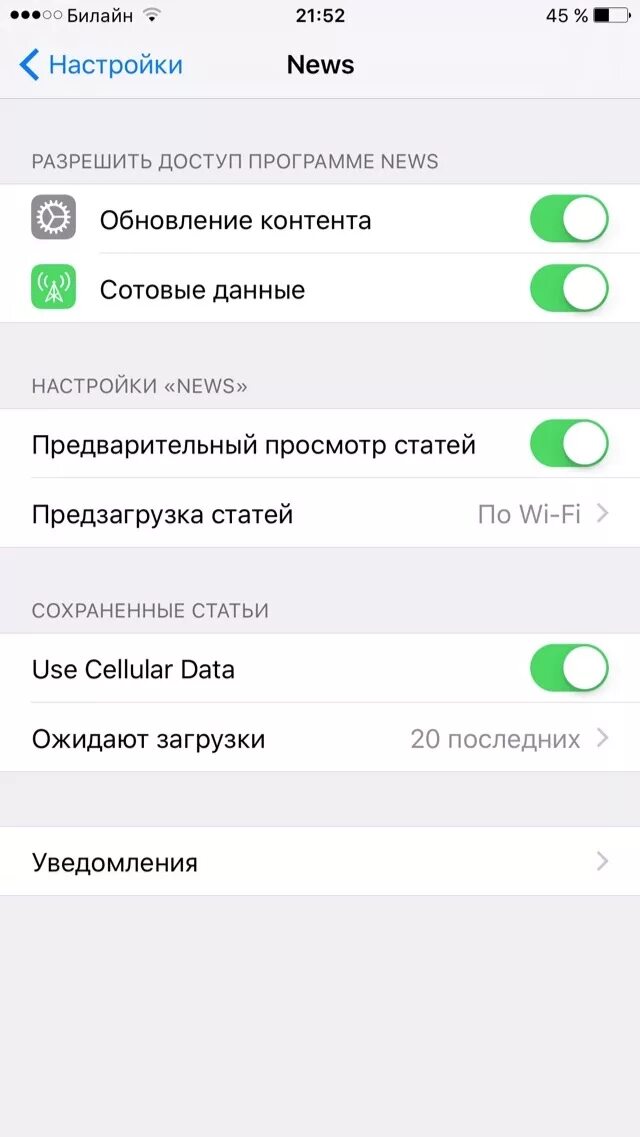
Task: Open the Предзагрузка статей setting
Action: [x=320, y=513]
